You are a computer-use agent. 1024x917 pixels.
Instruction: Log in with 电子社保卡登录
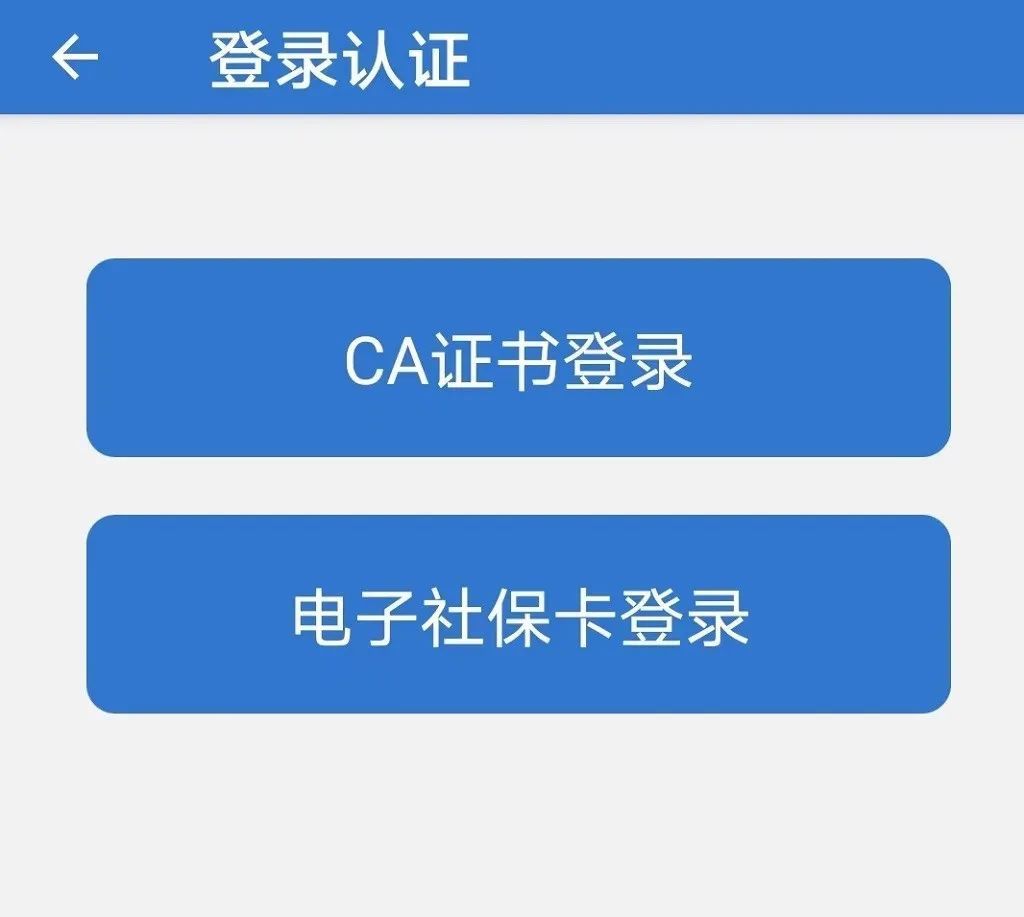click(x=519, y=614)
